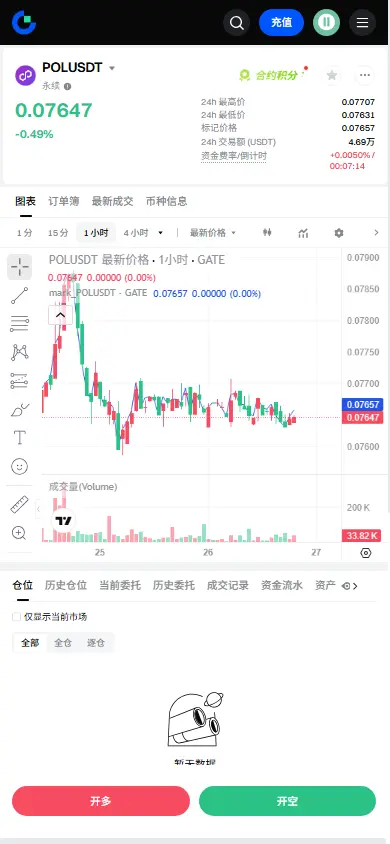Screen dimensions: 390x844
Task: Open chart settings gear icon
Action: (x=338, y=233)
